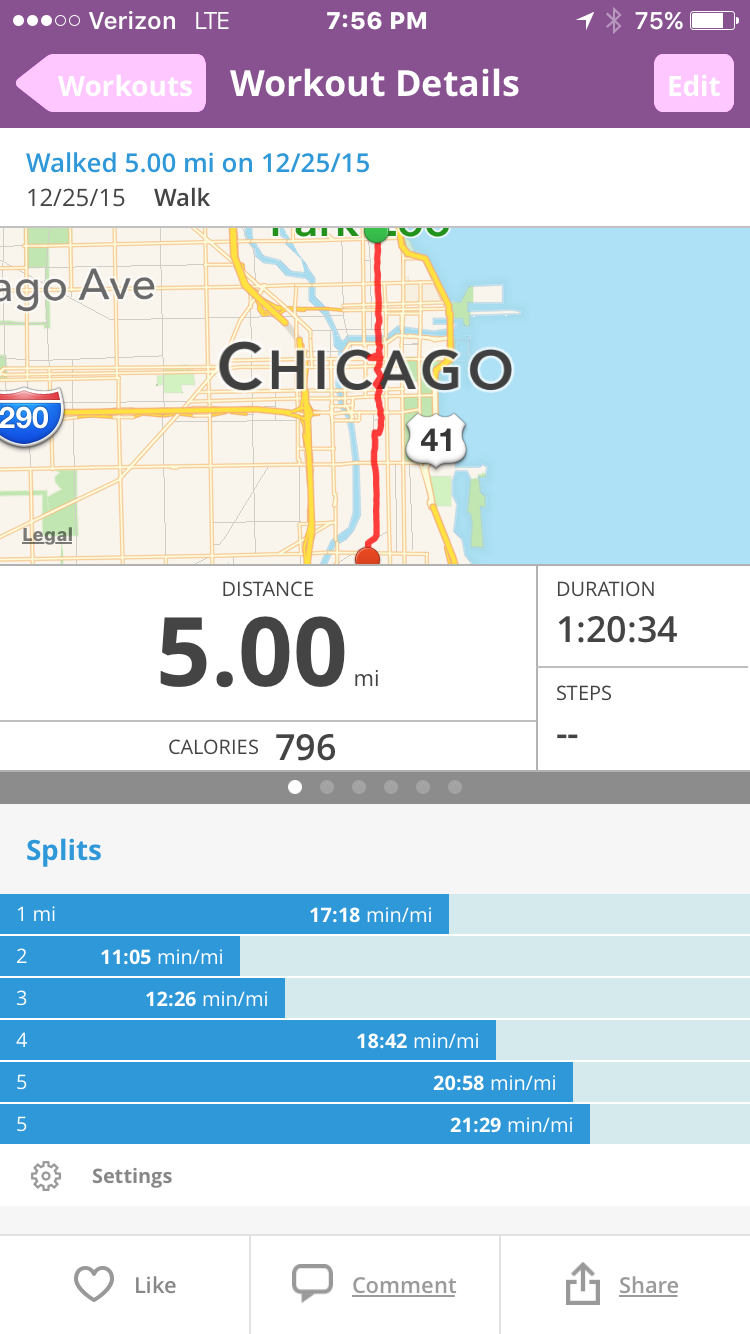
Task: Share this workout
Action: (625, 1285)
